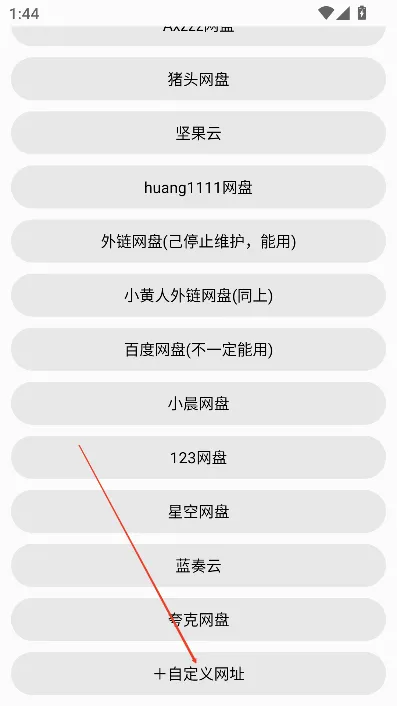Viewport: 397px width, 706px height.
Task: Select 夸克网盘
Action: [198, 619]
